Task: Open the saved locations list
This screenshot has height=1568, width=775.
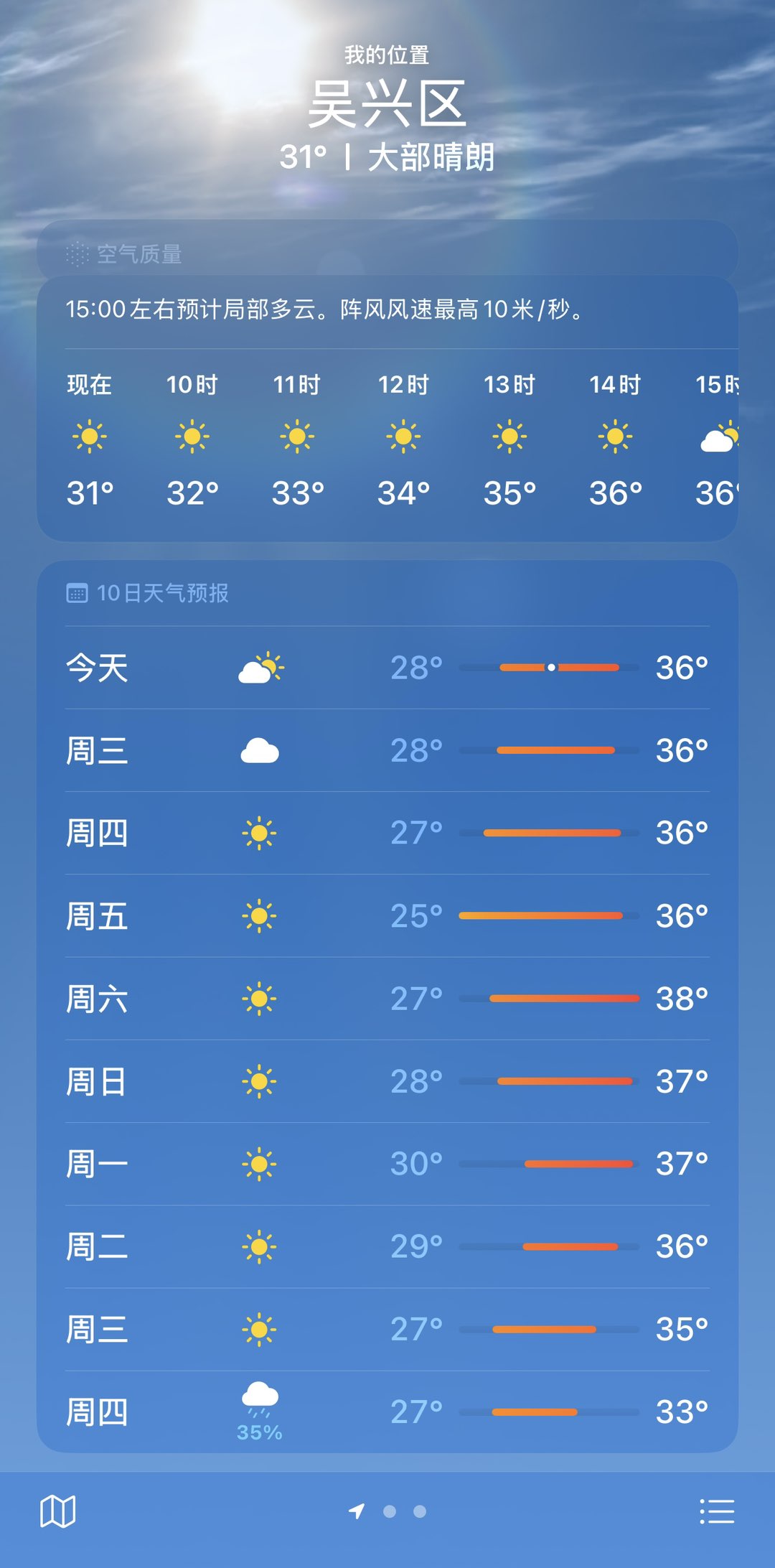Action: pyautogui.click(x=716, y=1511)
